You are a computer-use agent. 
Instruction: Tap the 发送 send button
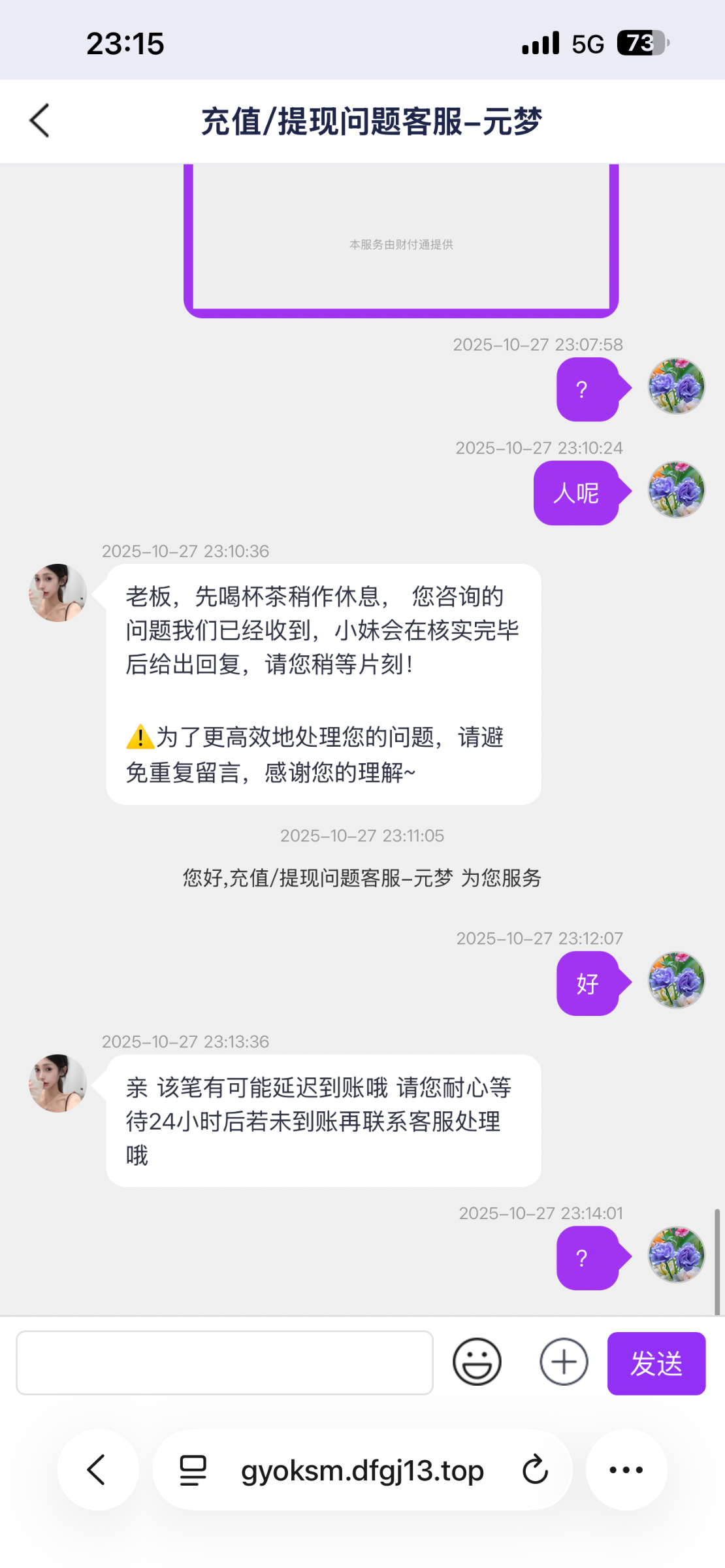656,1364
